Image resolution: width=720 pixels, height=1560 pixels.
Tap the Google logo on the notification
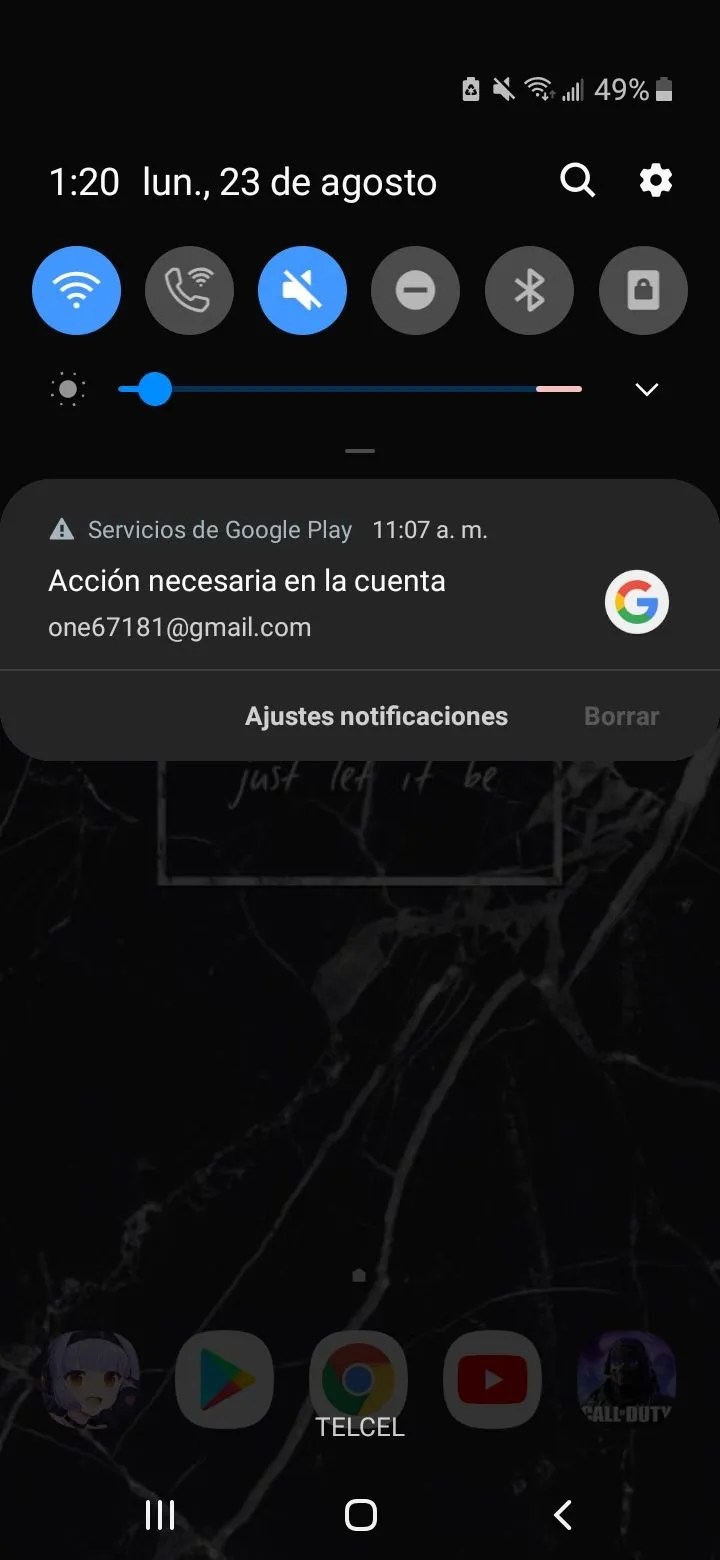point(637,602)
